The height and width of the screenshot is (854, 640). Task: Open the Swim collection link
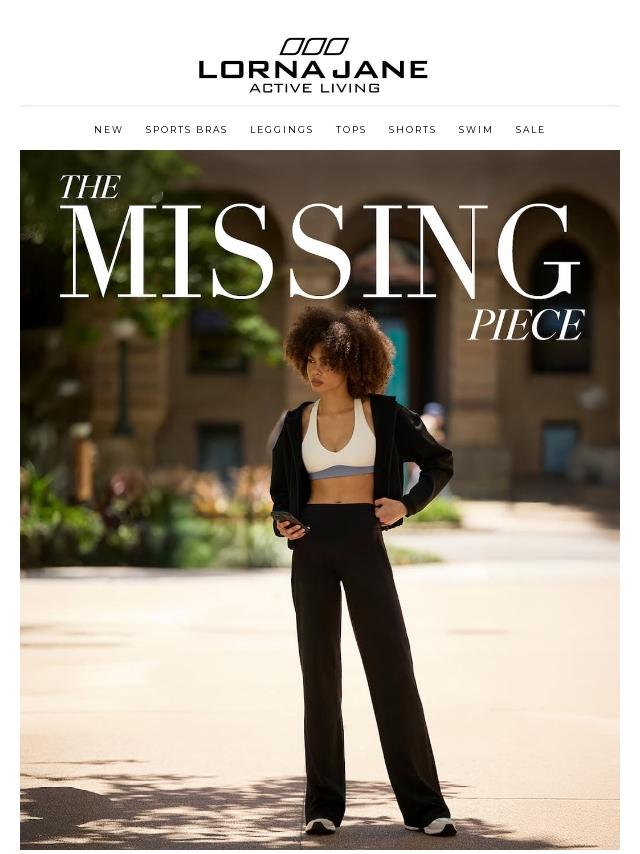[475, 130]
